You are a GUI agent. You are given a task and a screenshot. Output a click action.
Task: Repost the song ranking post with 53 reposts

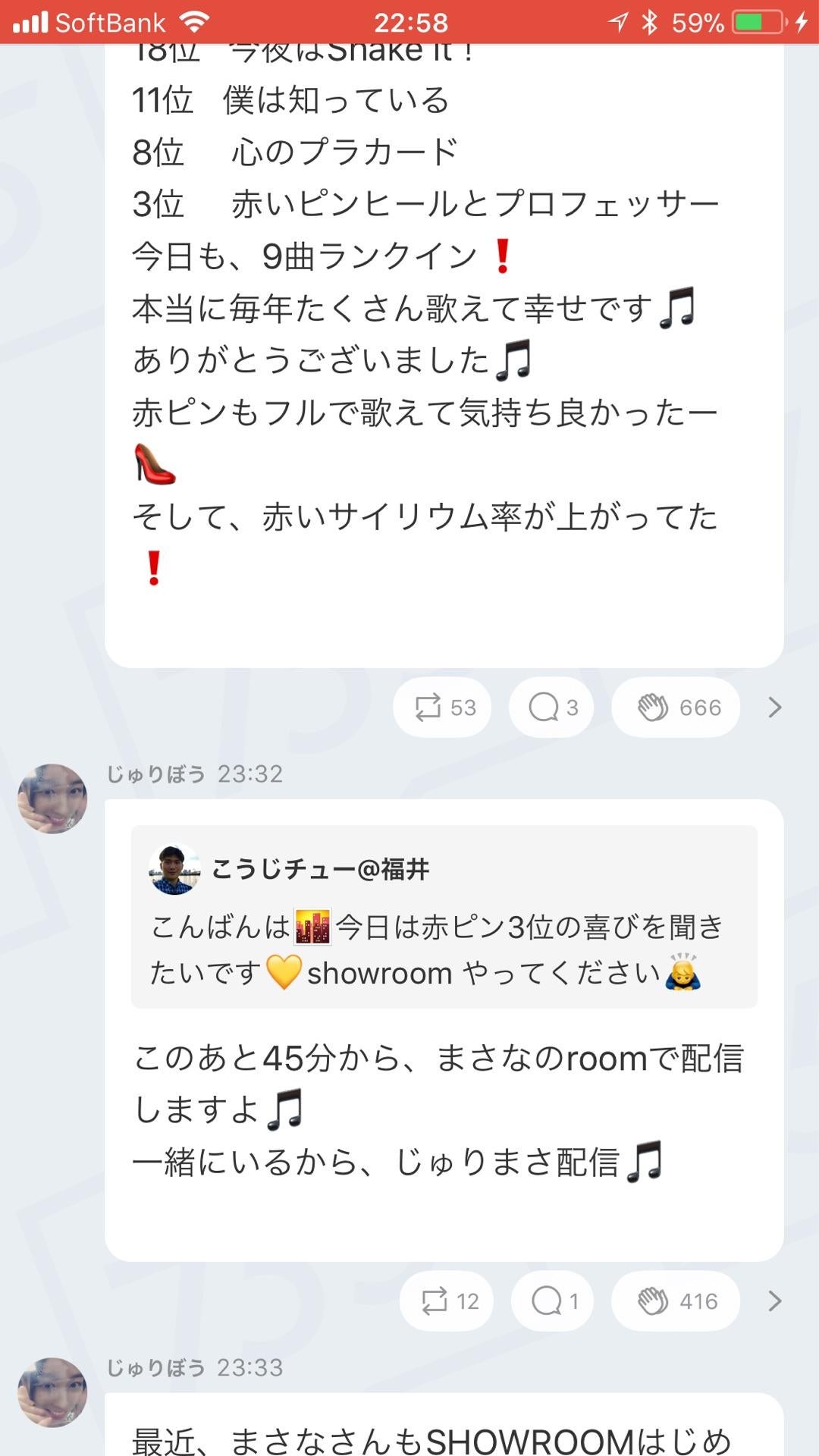coord(443,708)
